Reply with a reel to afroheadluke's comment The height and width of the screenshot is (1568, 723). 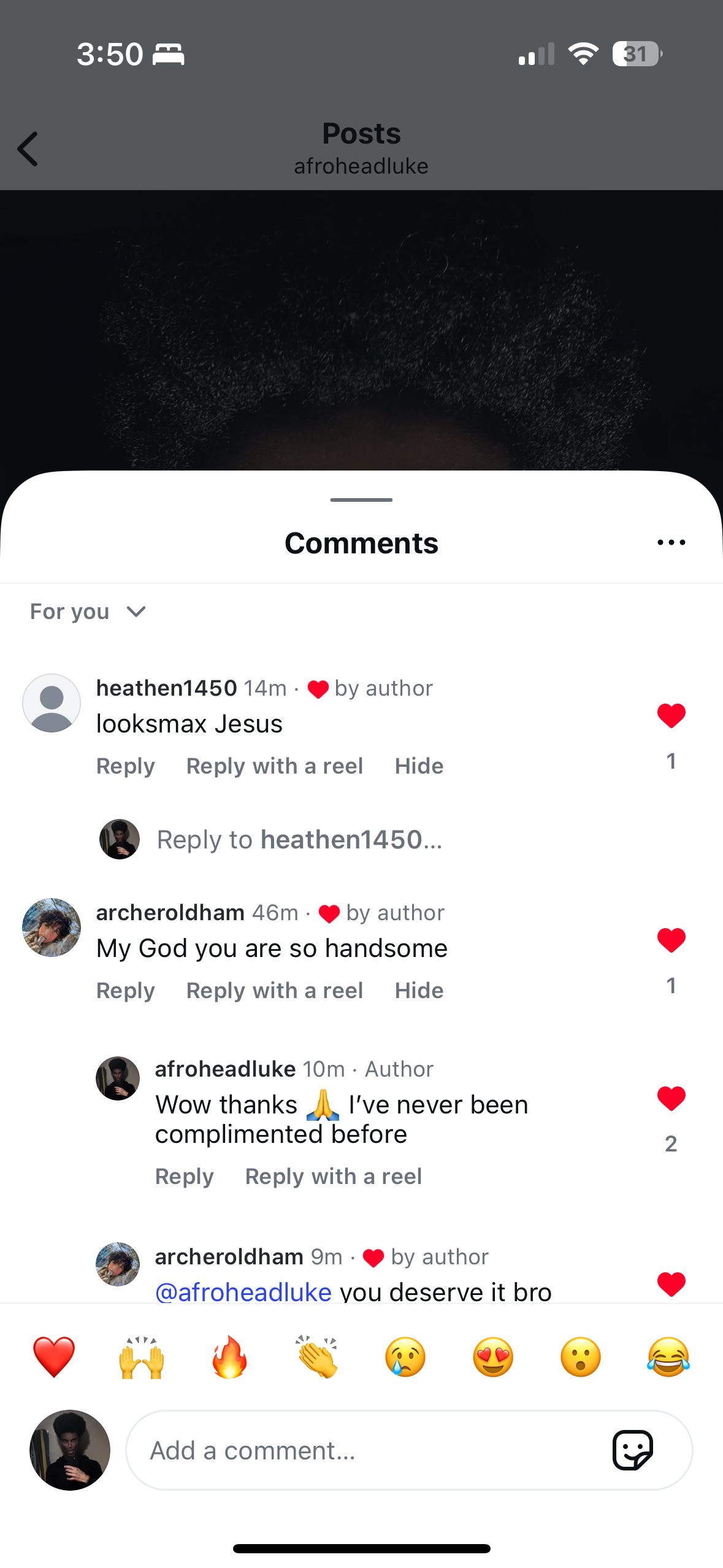333,1177
